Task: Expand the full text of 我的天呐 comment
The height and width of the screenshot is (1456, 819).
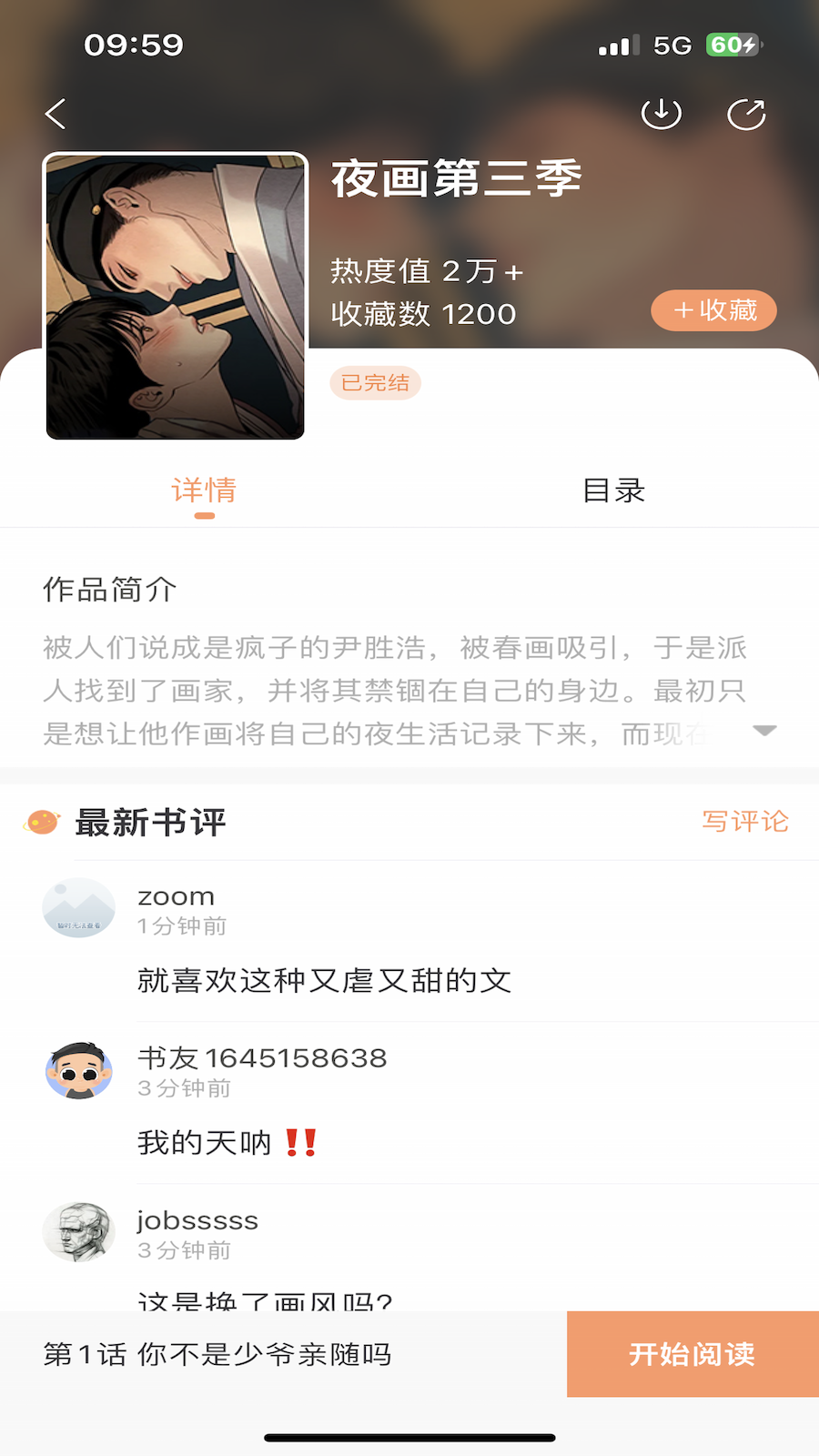Action: [x=226, y=1140]
